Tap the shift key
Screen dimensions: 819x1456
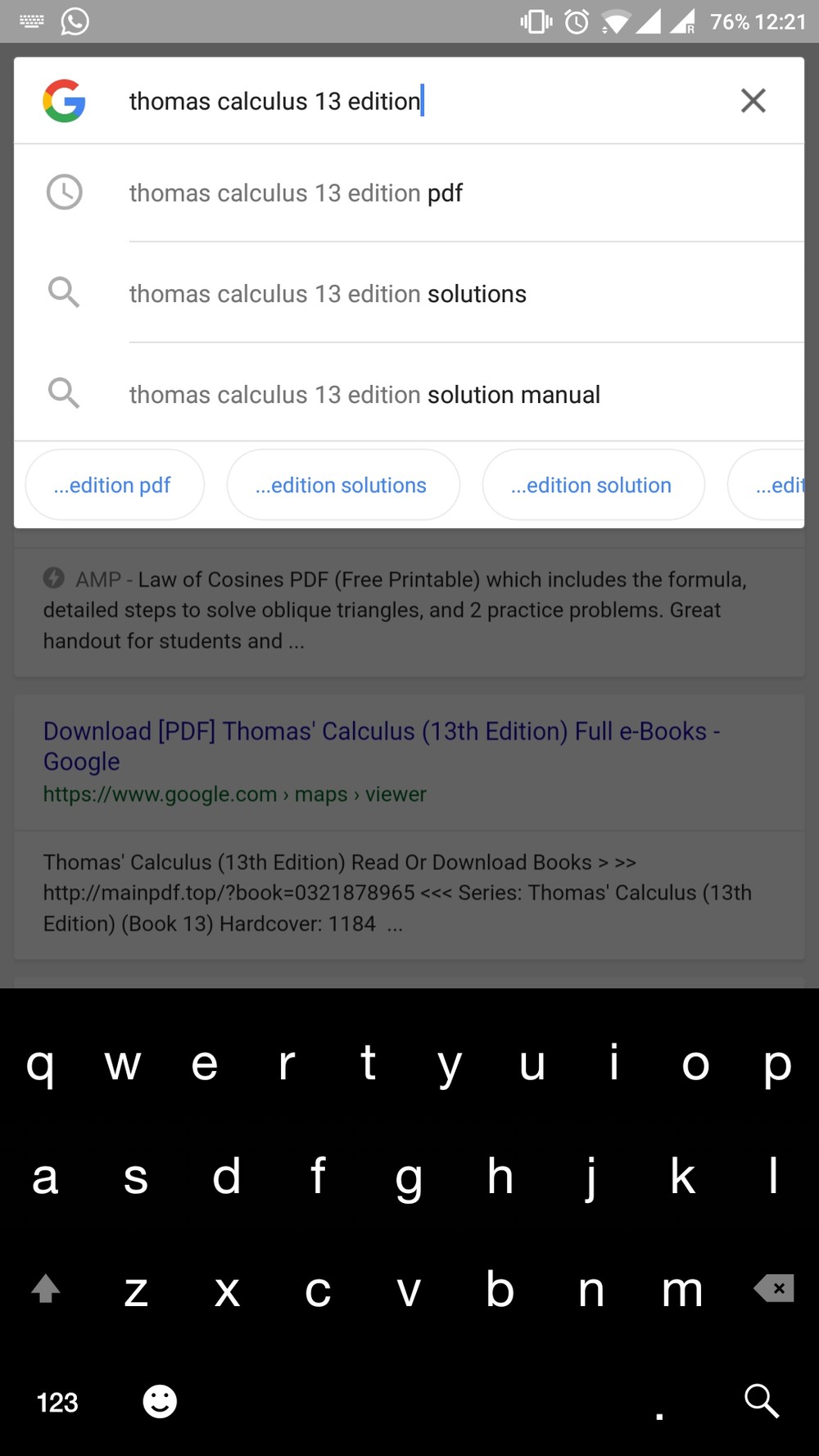[x=46, y=1289]
